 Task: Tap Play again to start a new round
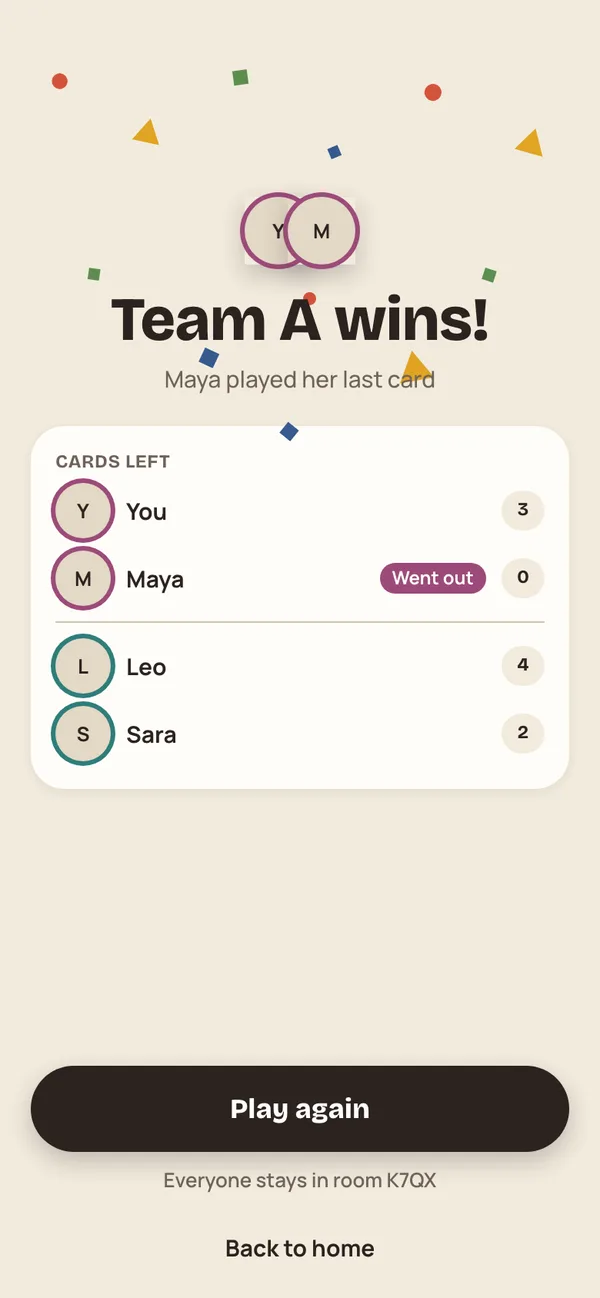click(x=300, y=1108)
